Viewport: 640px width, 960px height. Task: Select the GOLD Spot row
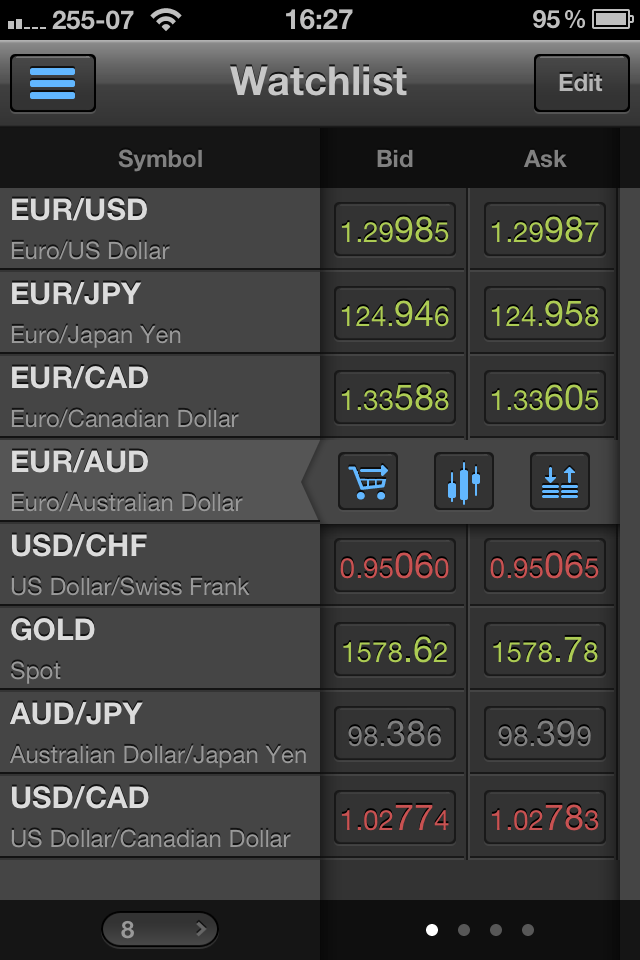pyautogui.click(x=160, y=649)
